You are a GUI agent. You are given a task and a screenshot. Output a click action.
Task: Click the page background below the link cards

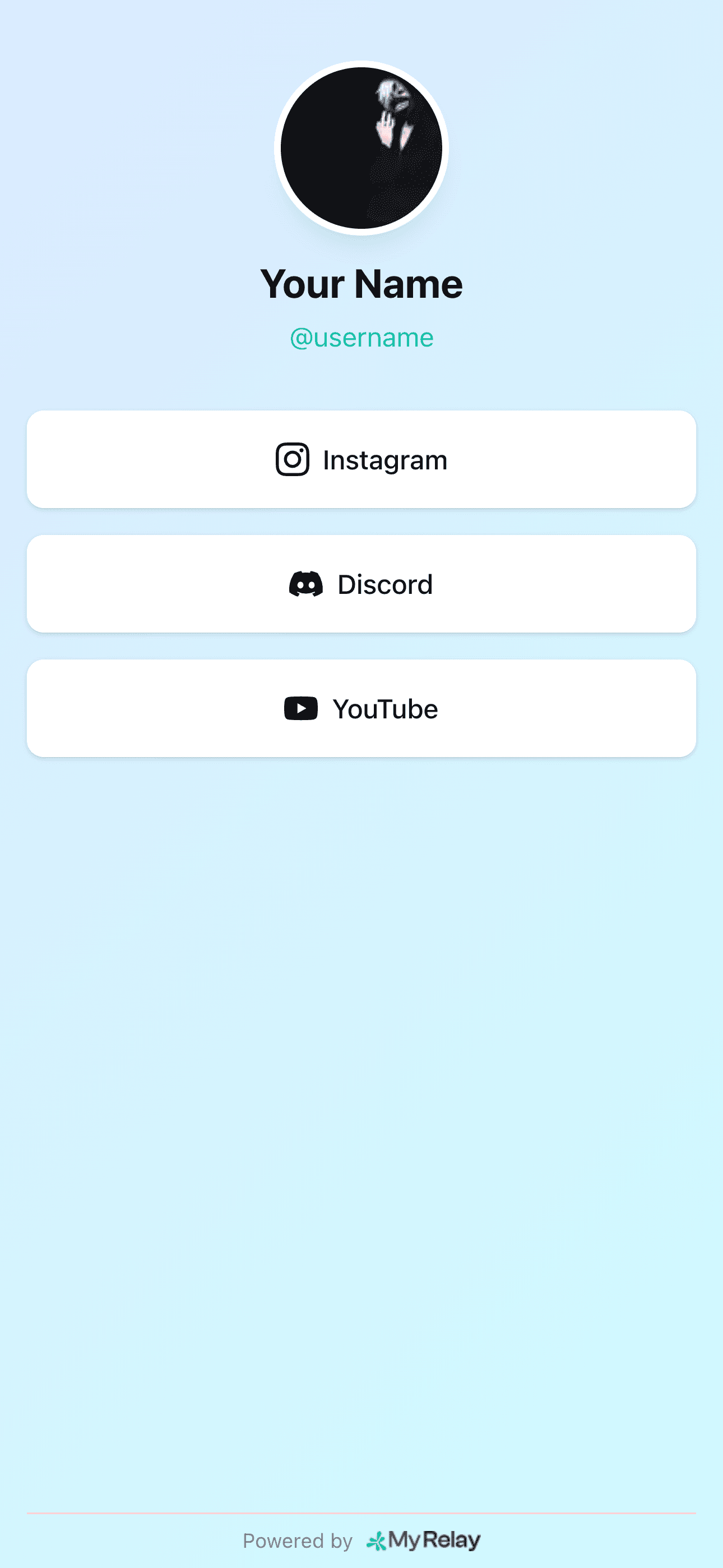click(361, 1035)
